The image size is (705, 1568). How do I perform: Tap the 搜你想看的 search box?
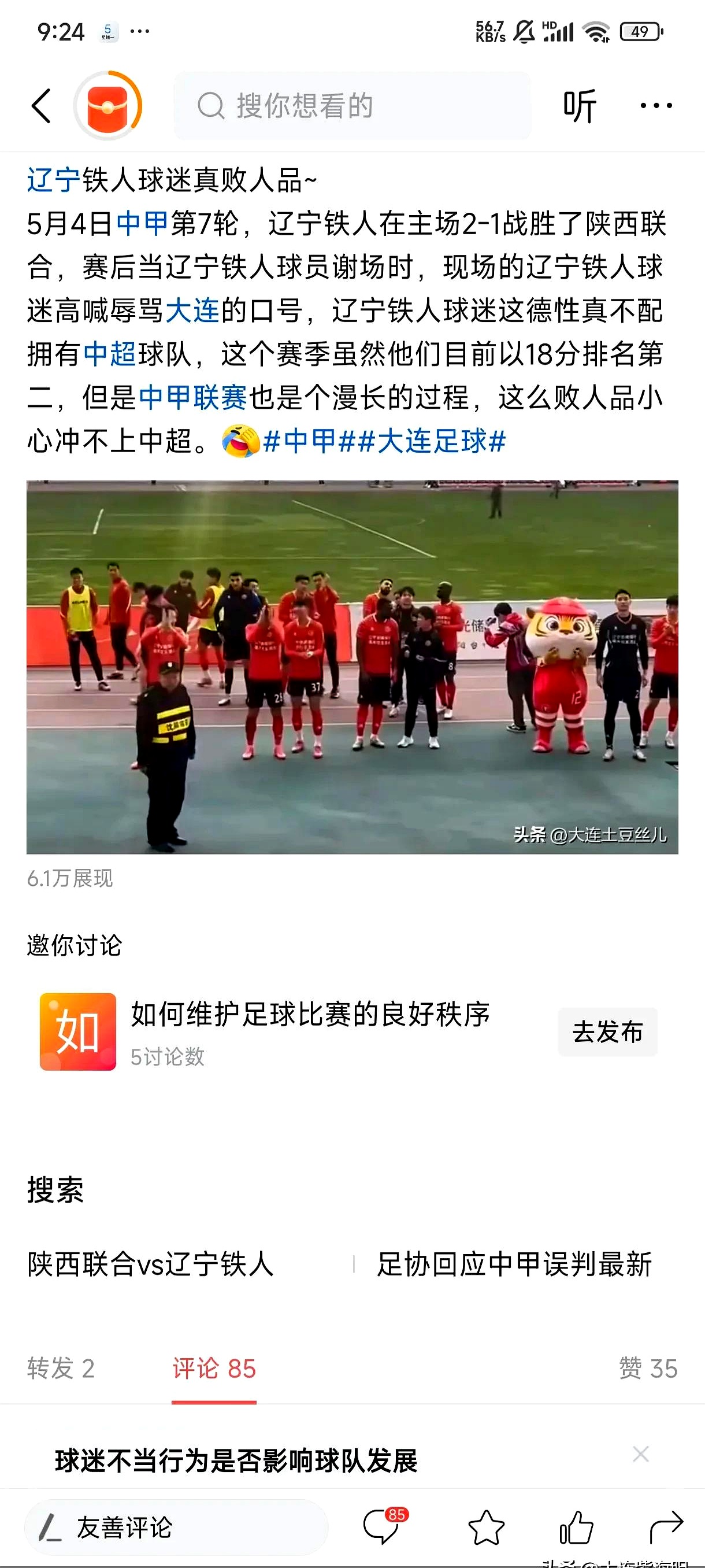[352, 106]
